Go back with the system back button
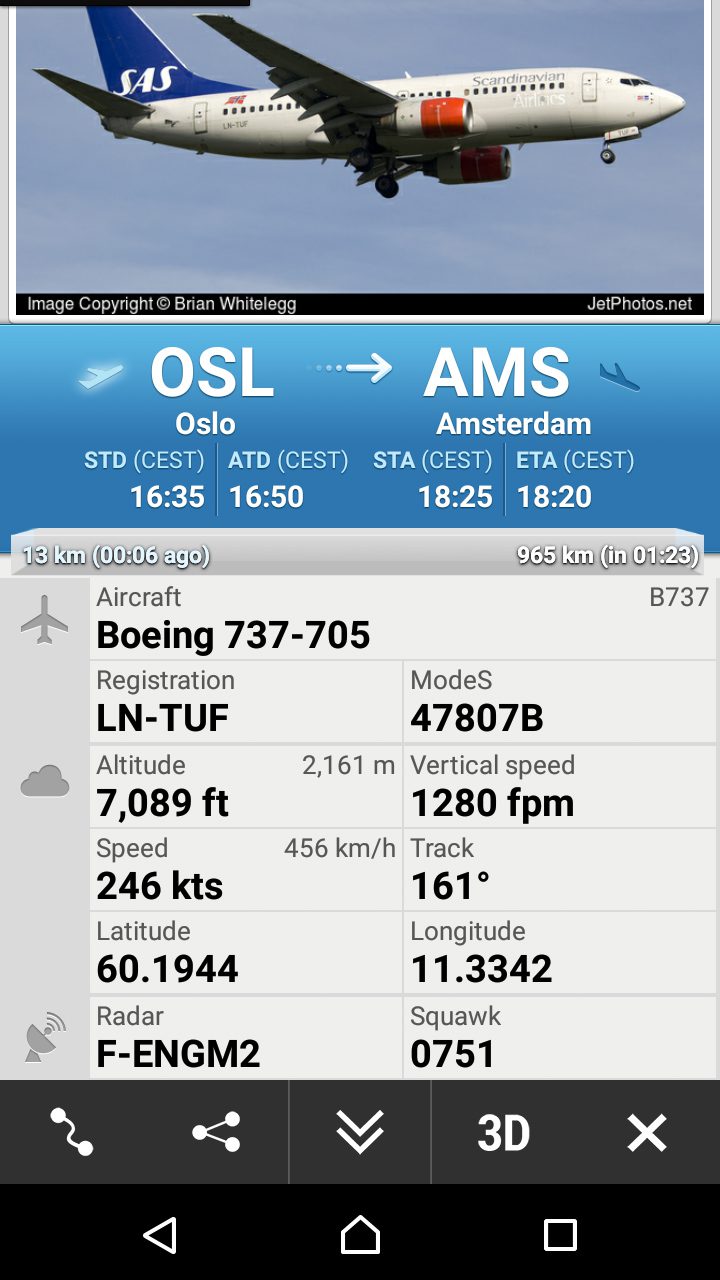Screen dimensions: 720x1280 (161, 1235)
